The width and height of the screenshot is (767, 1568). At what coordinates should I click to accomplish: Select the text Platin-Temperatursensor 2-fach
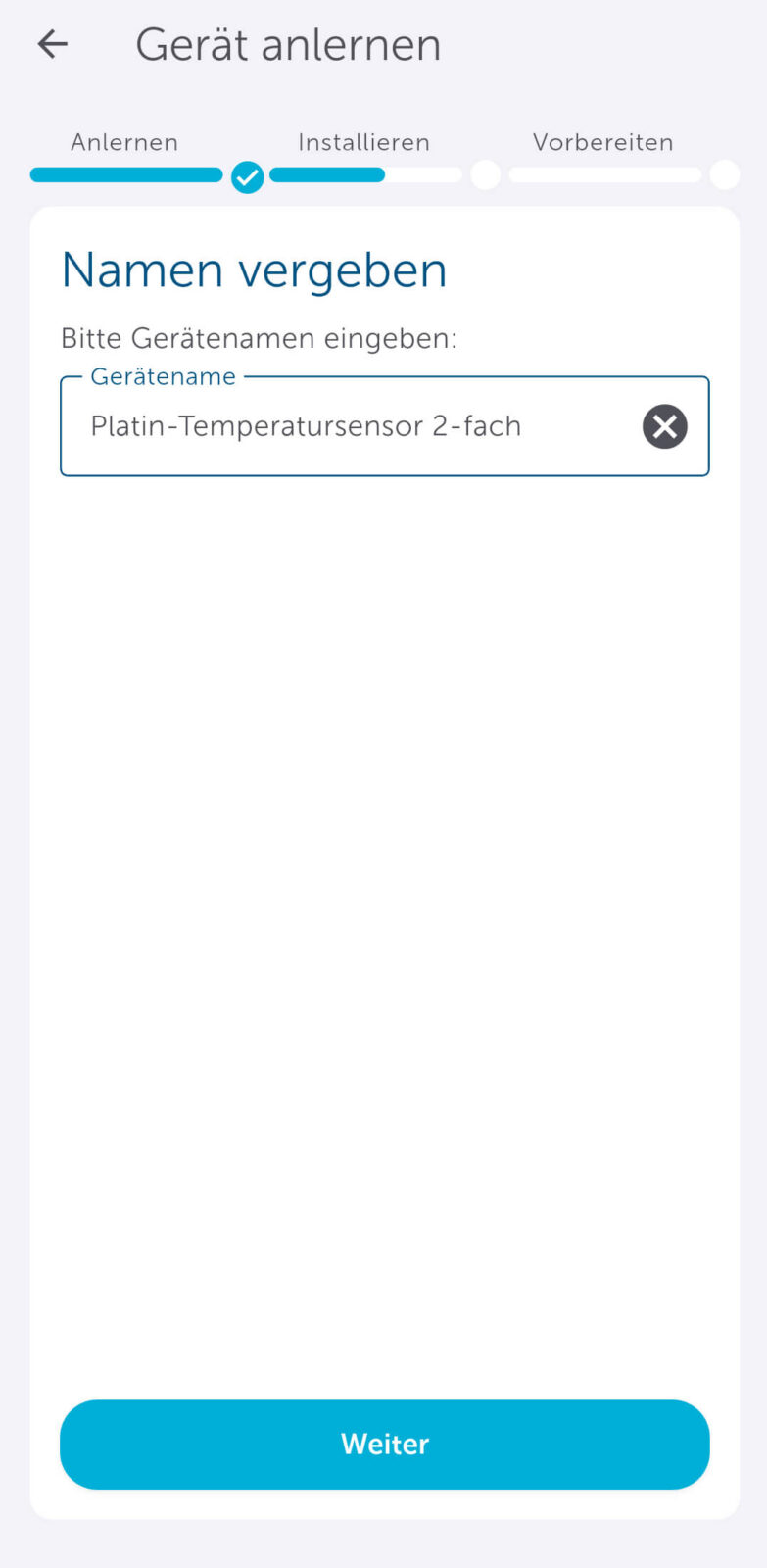pos(306,425)
